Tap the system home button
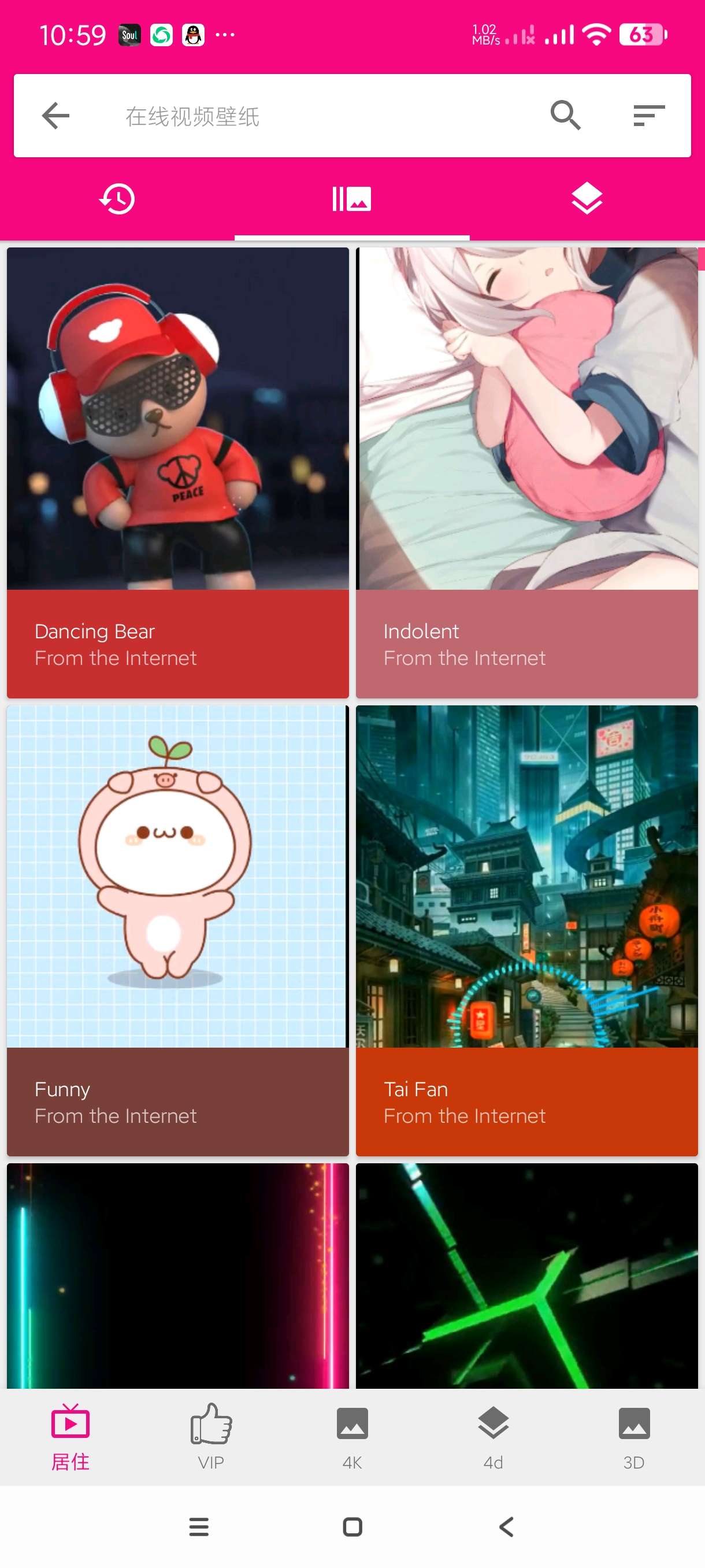The height and width of the screenshot is (1568, 705). pyautogui.click(x=352, y=1526)
